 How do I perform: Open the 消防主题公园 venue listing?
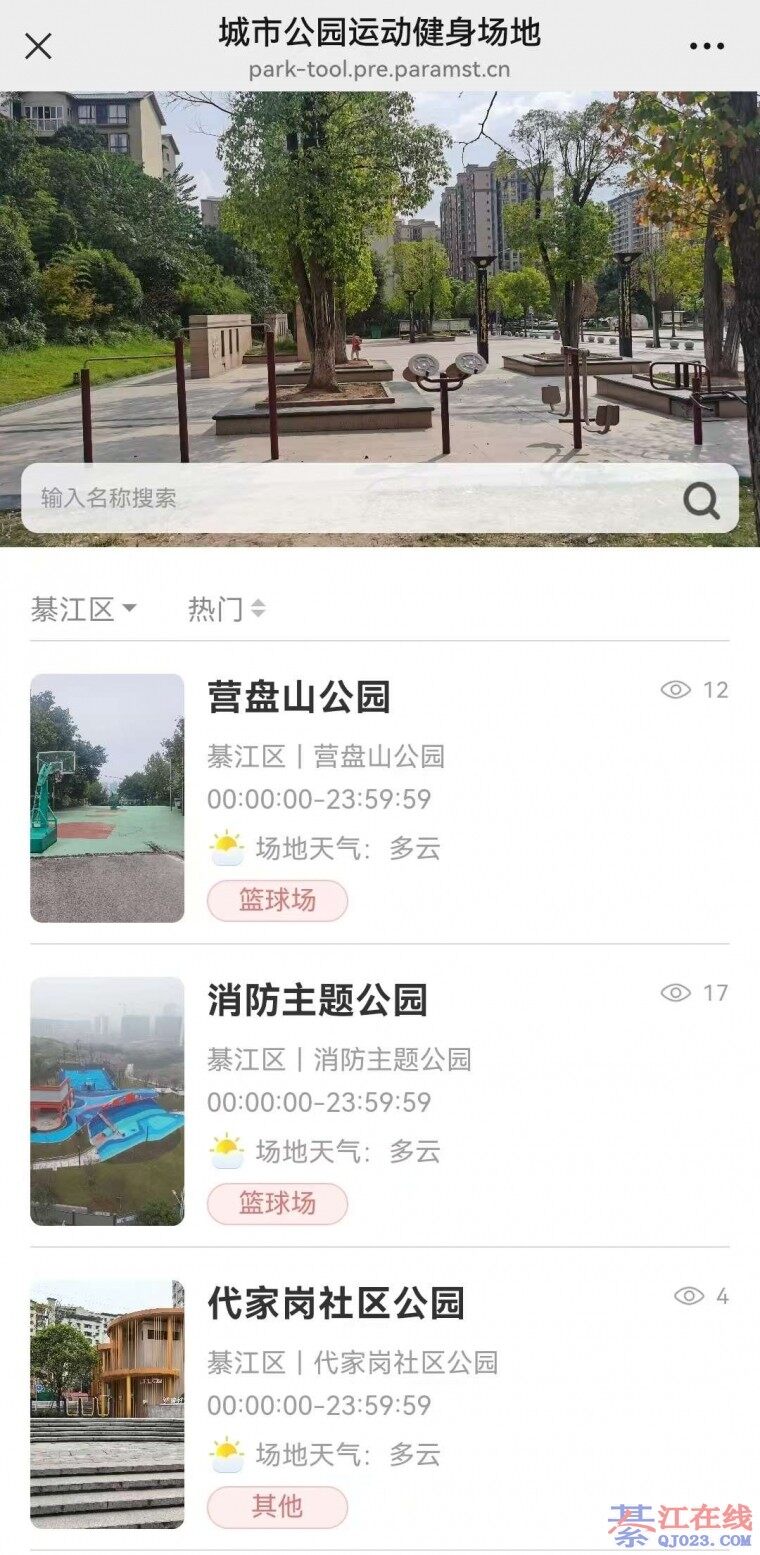point(317,1000)
